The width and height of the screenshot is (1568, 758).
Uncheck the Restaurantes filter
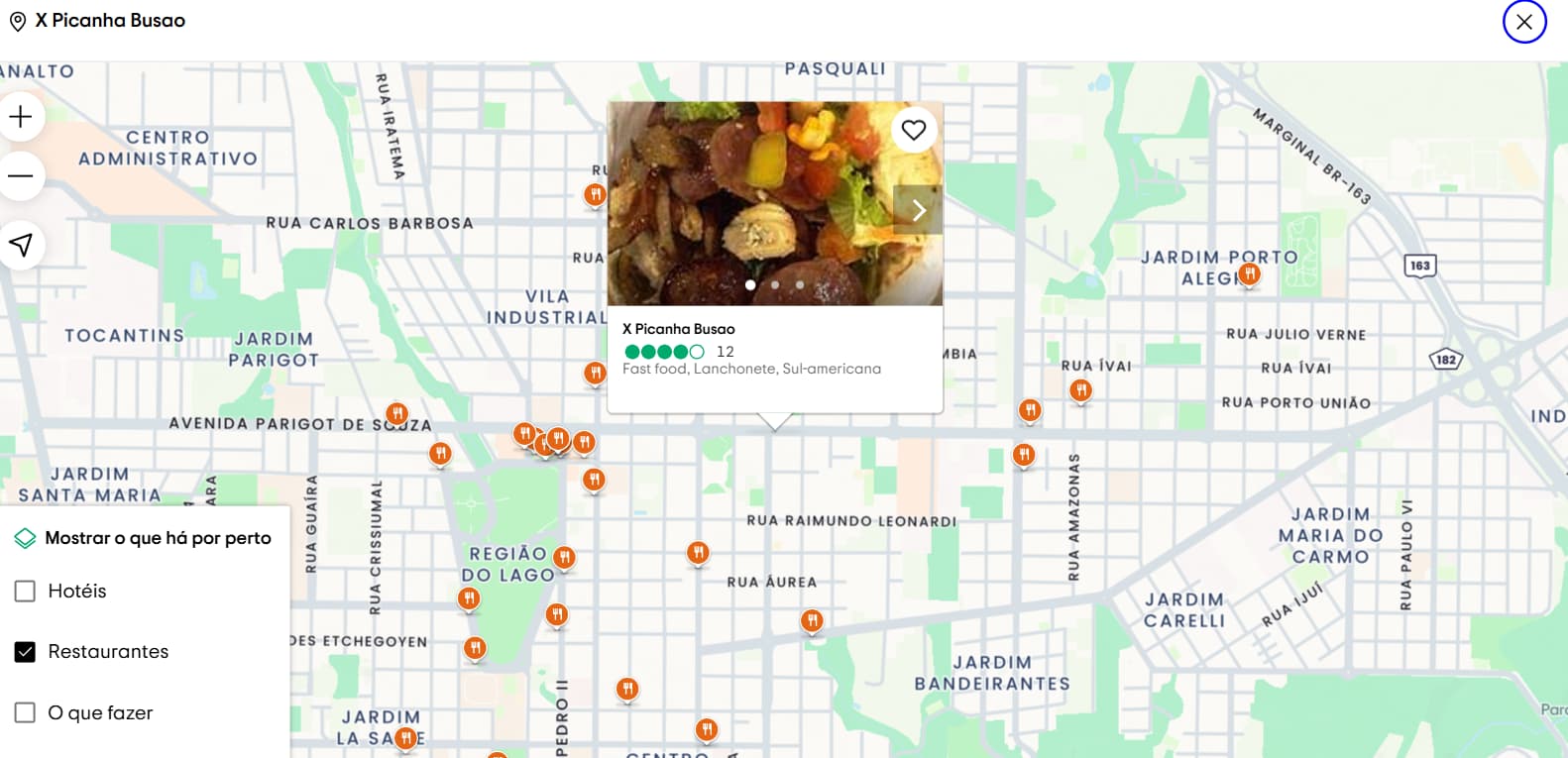pos(26,652)
